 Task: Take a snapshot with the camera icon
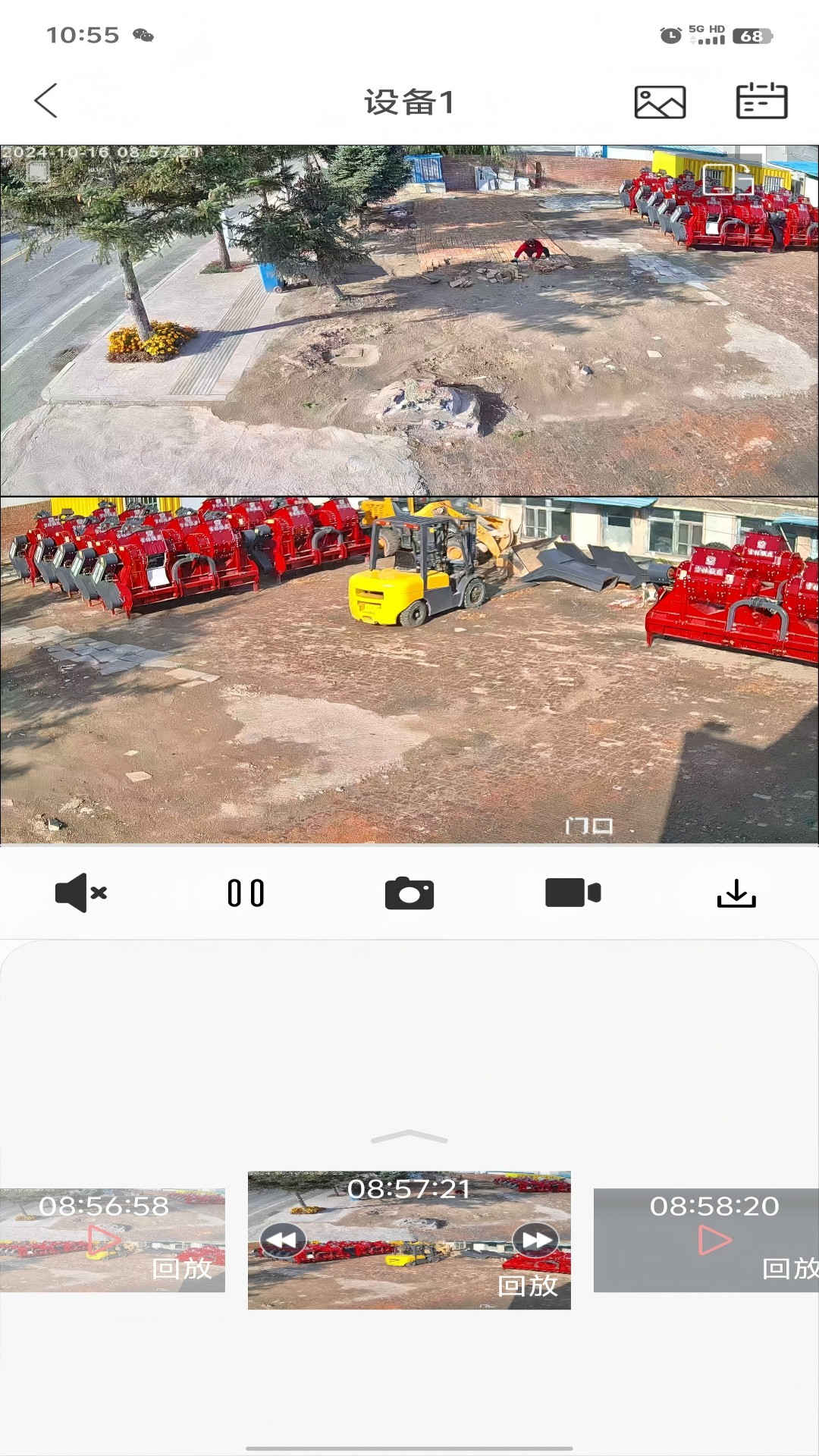(x=409, y=893)
